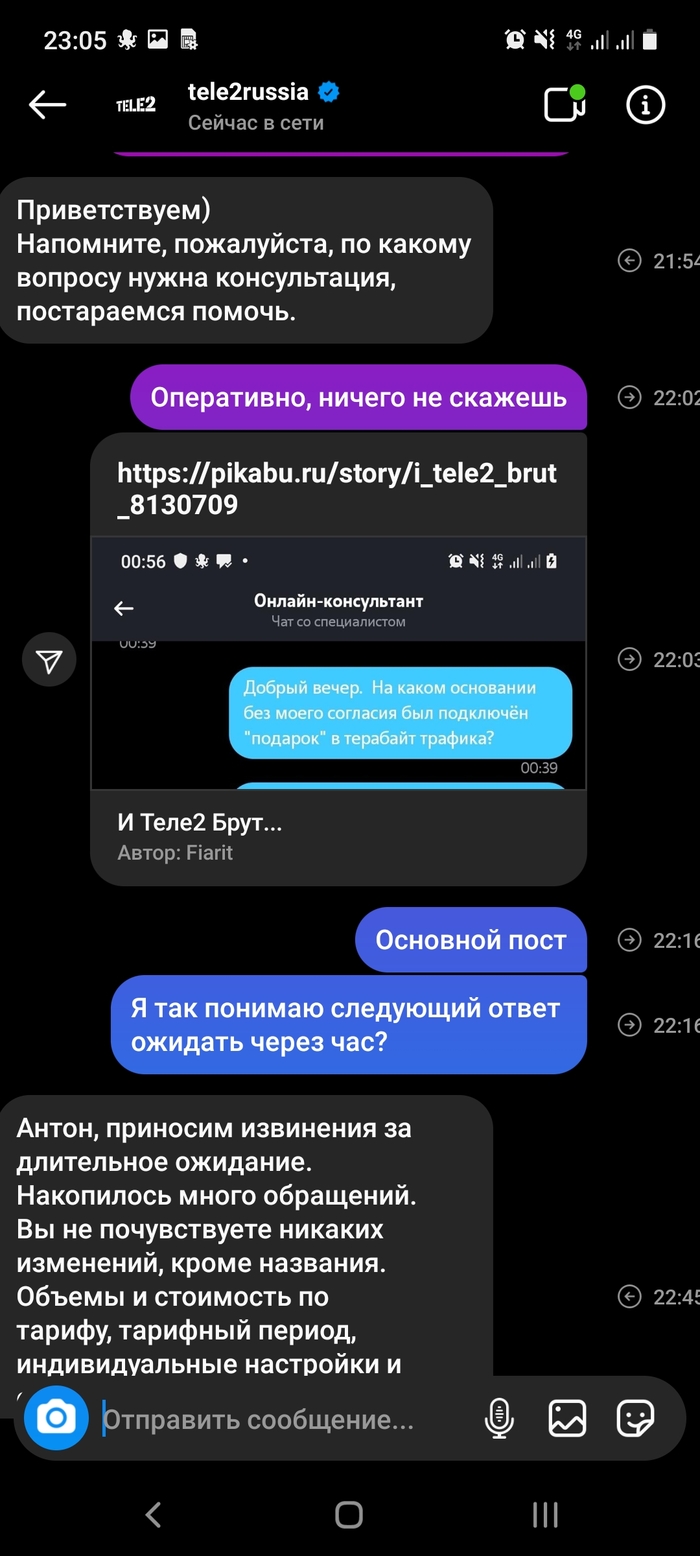Open the tele2russia profile header

tap(250, 105)
